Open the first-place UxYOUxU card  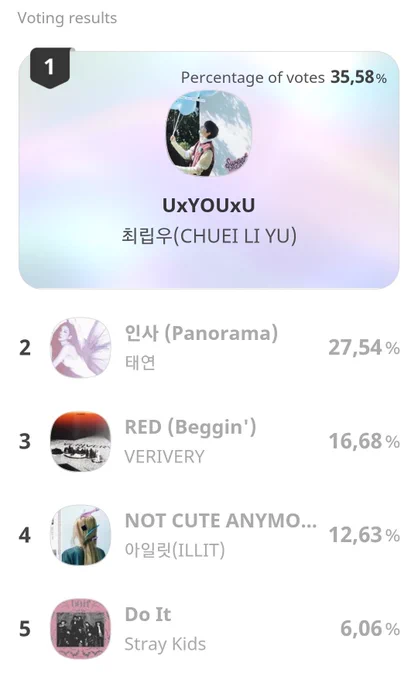click(209, 170)
